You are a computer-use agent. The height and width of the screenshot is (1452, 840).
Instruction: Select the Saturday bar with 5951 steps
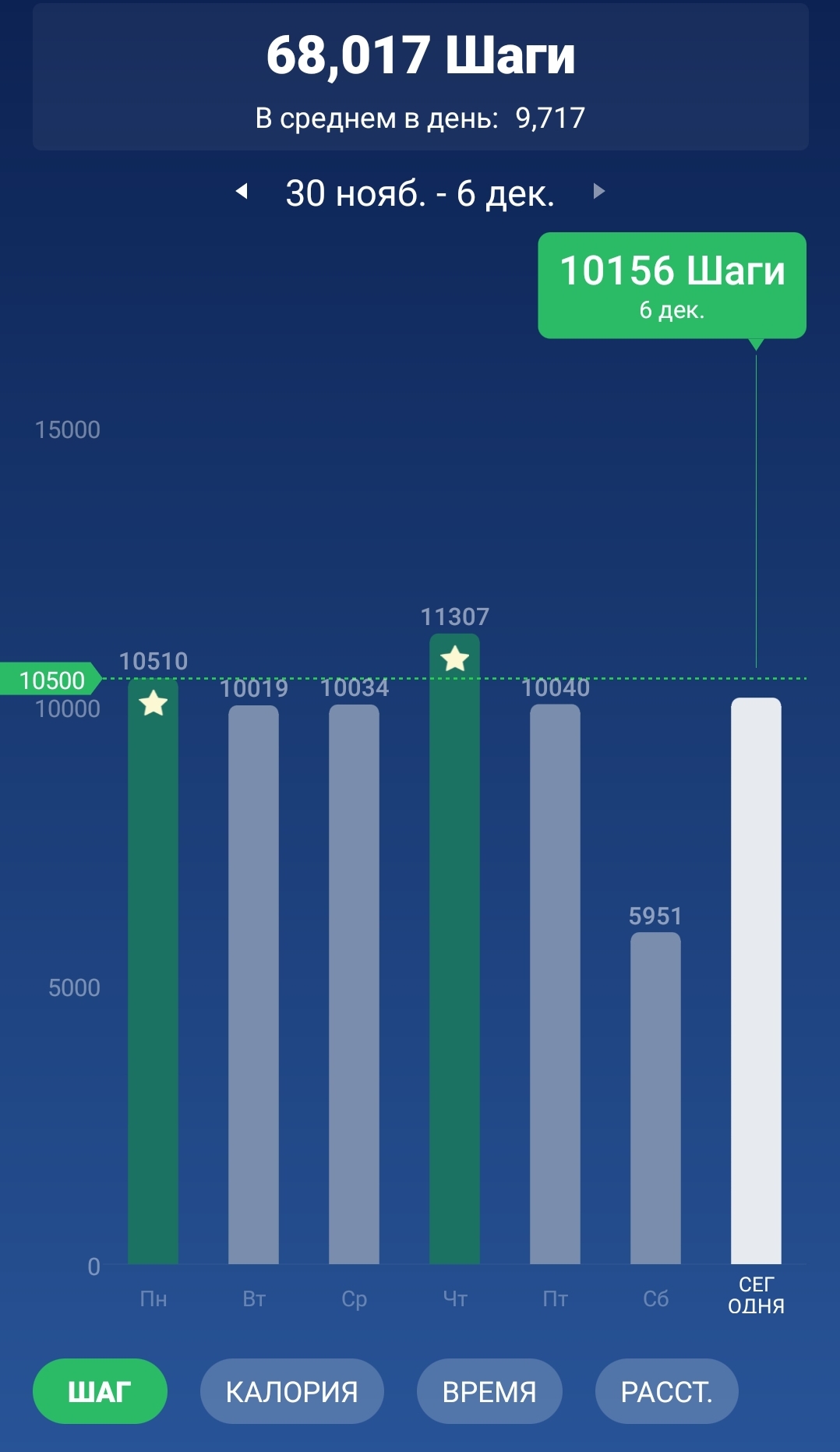click(x=655, y=1098)
